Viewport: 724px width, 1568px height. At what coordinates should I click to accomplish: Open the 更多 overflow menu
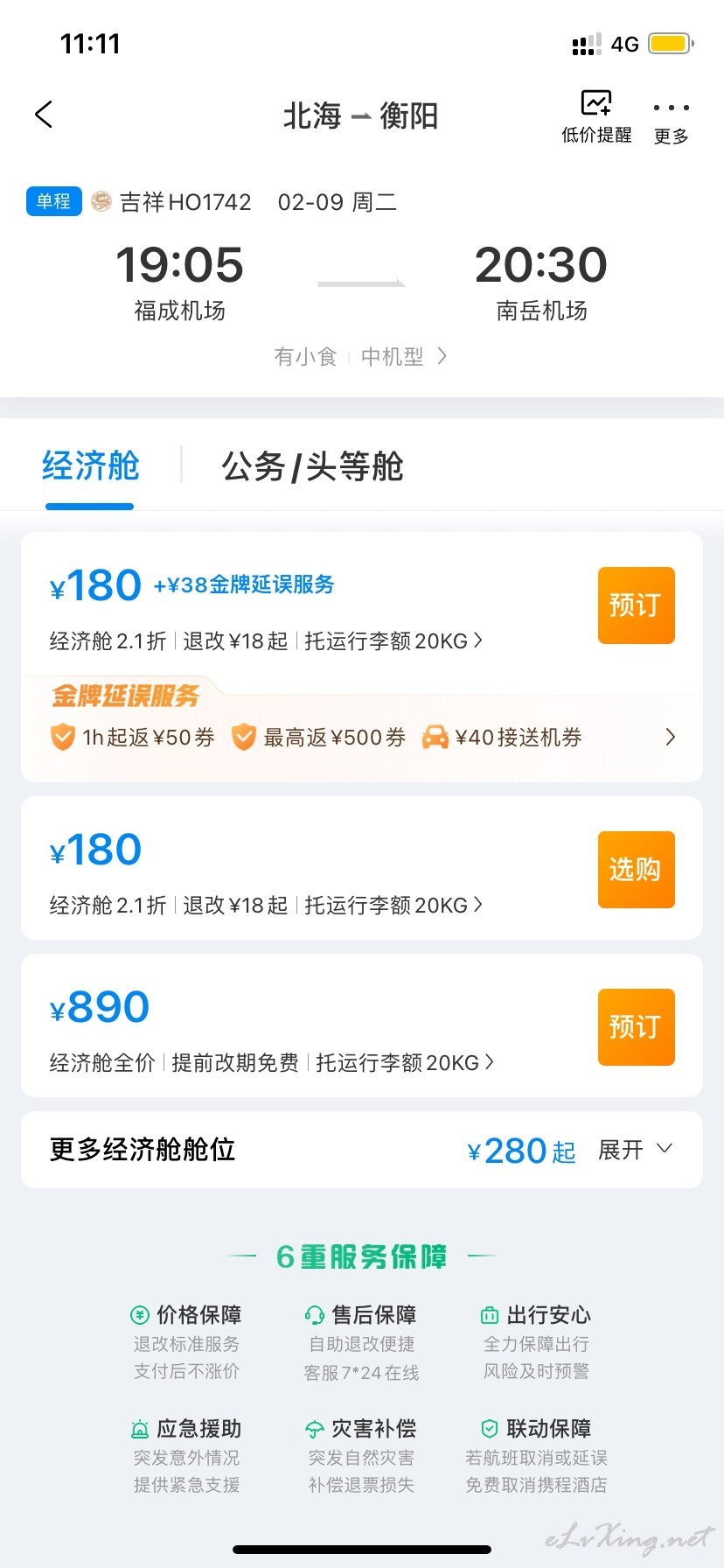point(672,121)
